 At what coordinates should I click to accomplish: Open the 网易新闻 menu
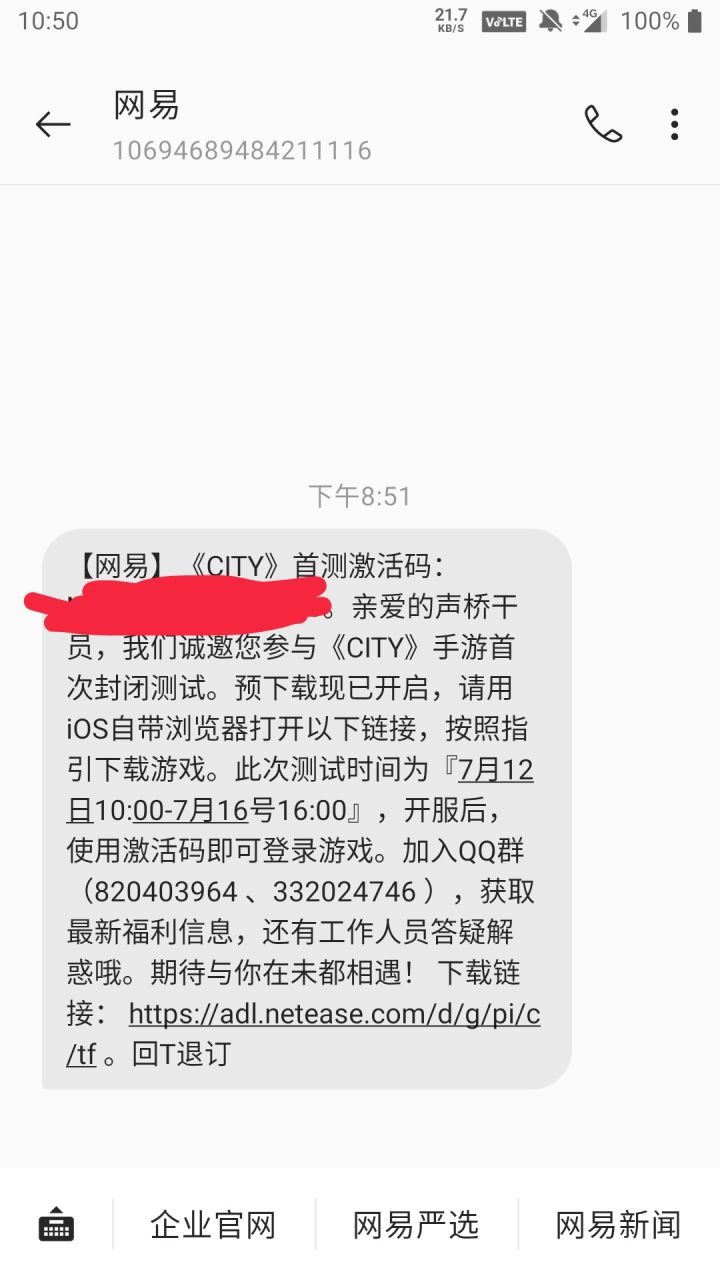pos(618,1225)
